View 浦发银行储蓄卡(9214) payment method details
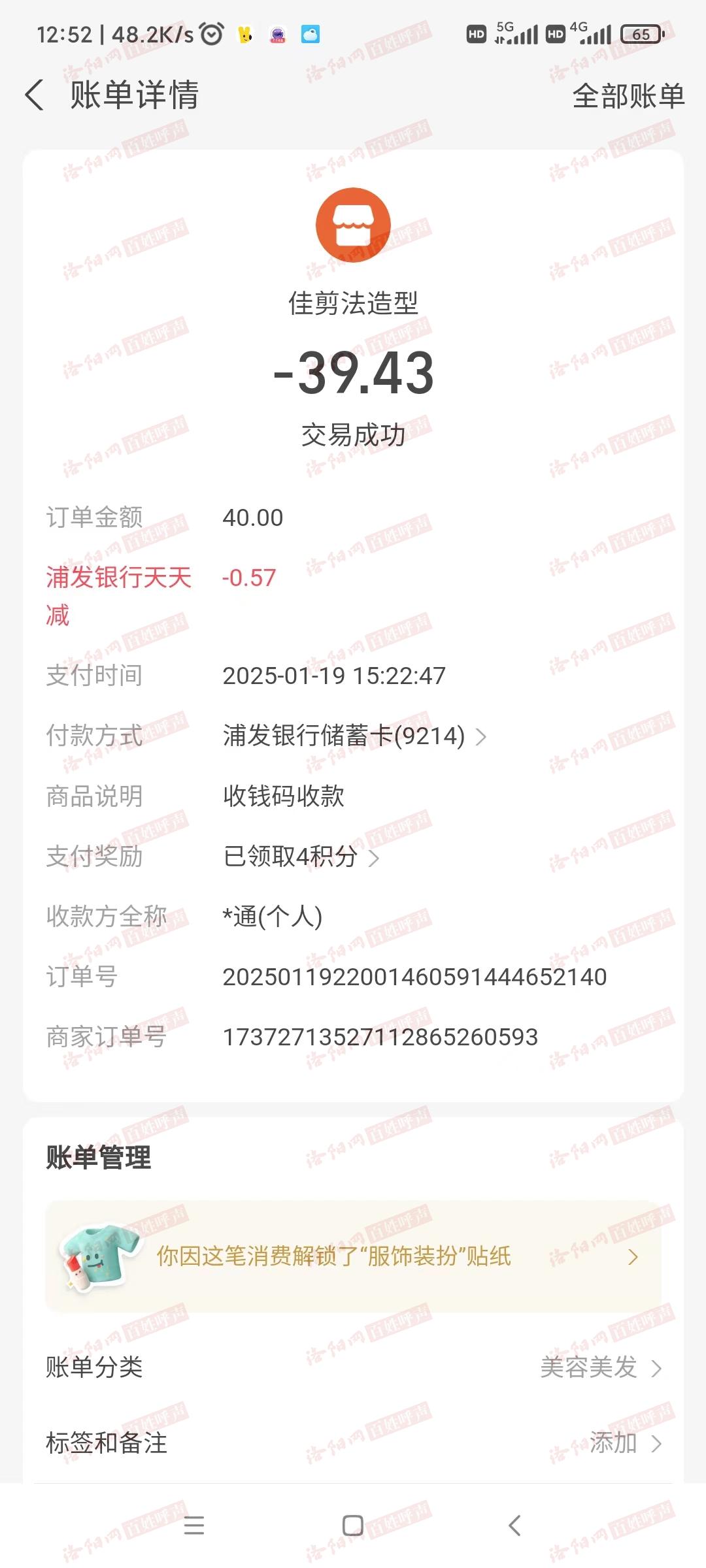706x1568 pixels. coord(354,736)
